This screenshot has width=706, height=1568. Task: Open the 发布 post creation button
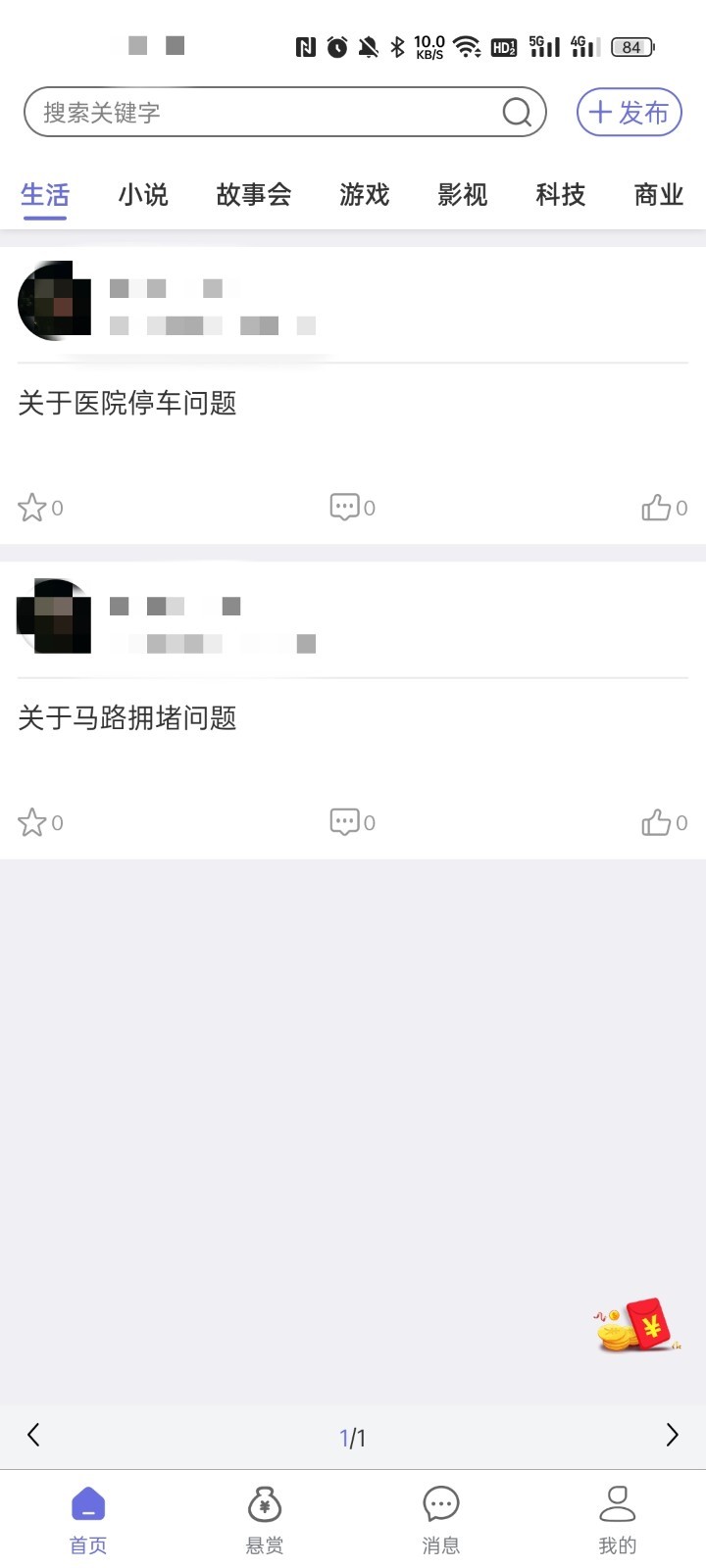(x=629, y=112)
